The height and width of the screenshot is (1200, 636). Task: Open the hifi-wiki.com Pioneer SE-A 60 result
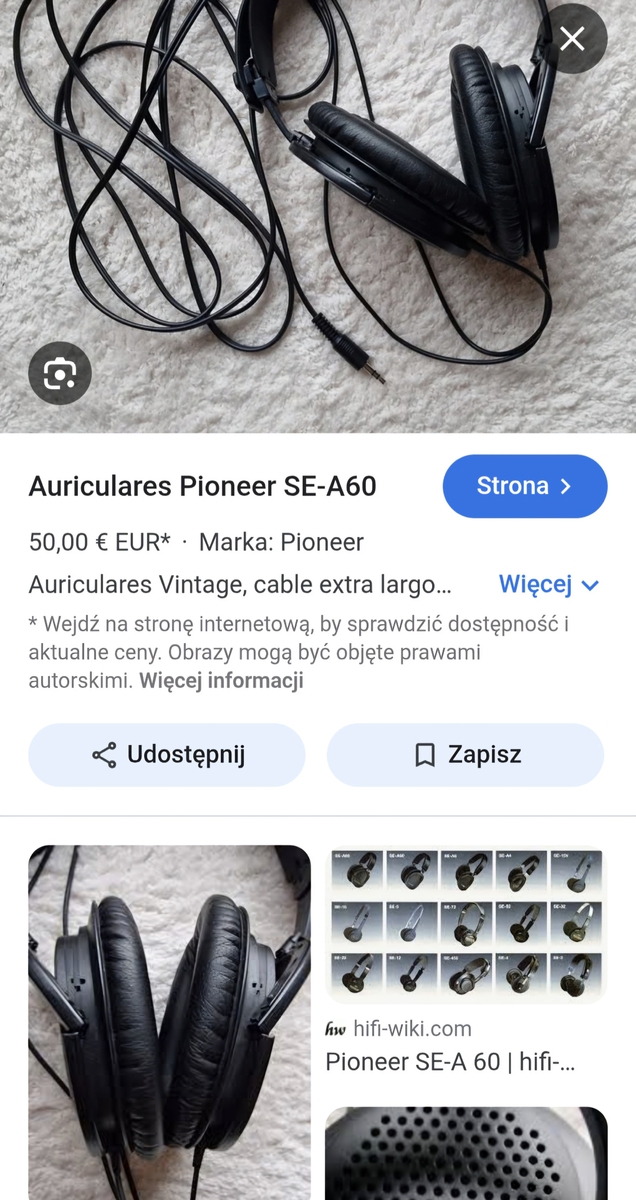point(450,1061)
